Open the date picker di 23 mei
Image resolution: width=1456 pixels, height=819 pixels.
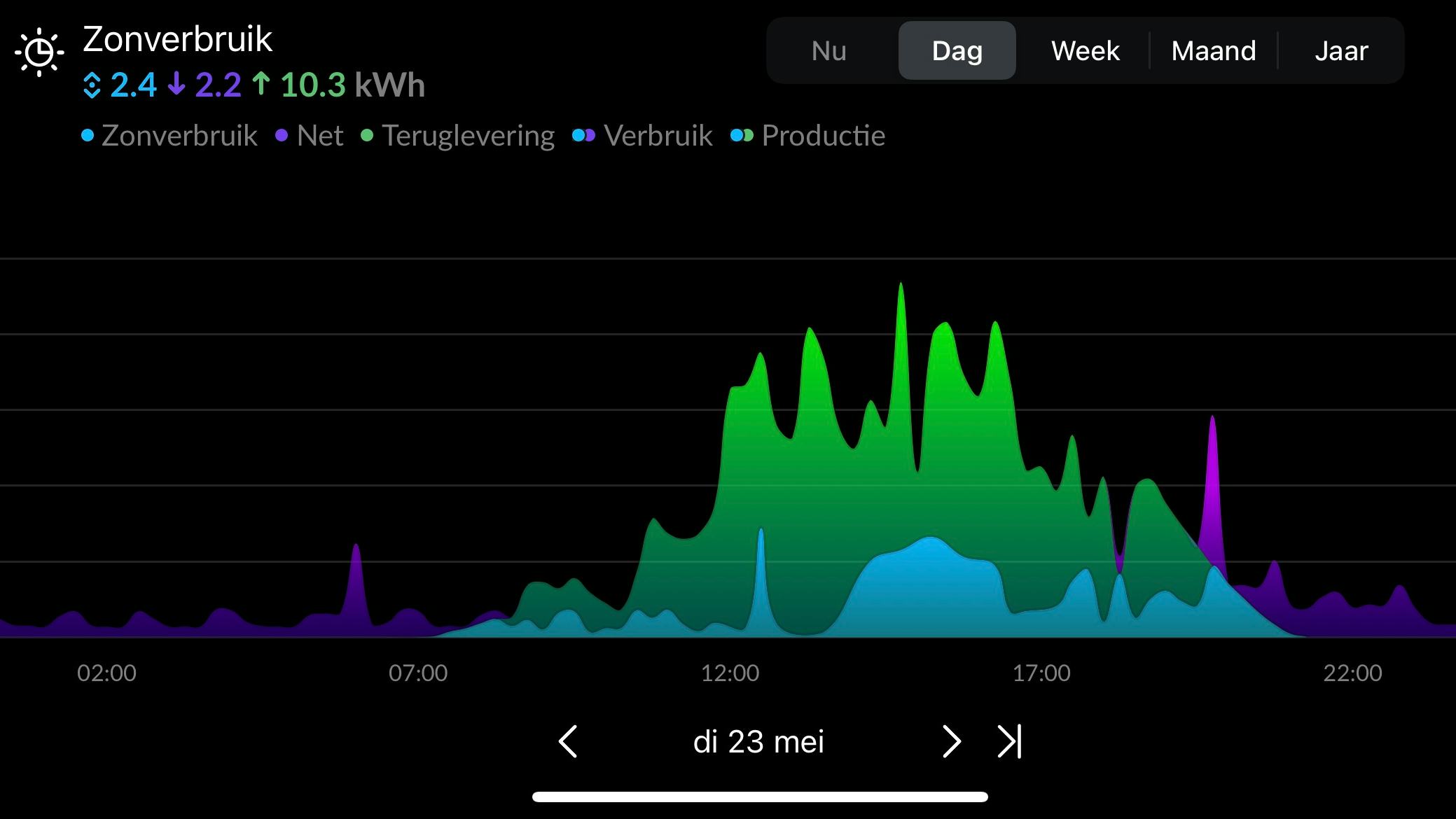[758, 741]
